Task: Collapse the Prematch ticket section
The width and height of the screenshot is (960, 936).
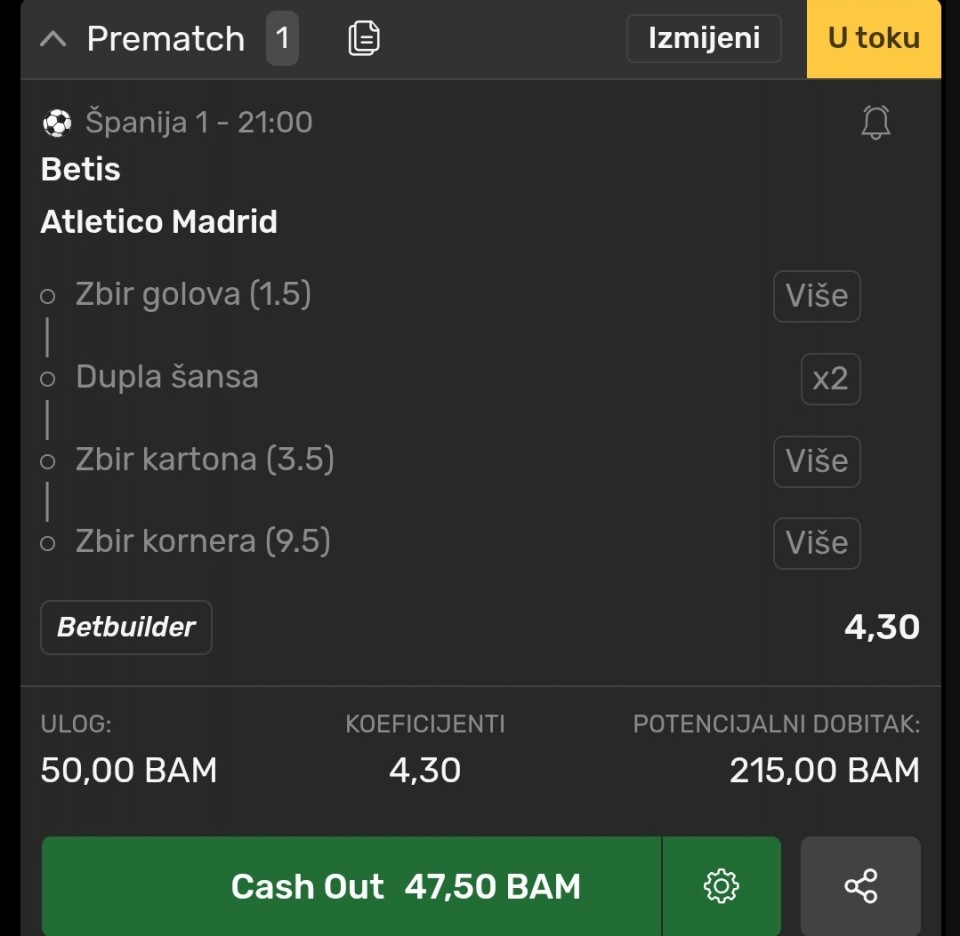Action: pyautogui.click(x=53, y=40)
